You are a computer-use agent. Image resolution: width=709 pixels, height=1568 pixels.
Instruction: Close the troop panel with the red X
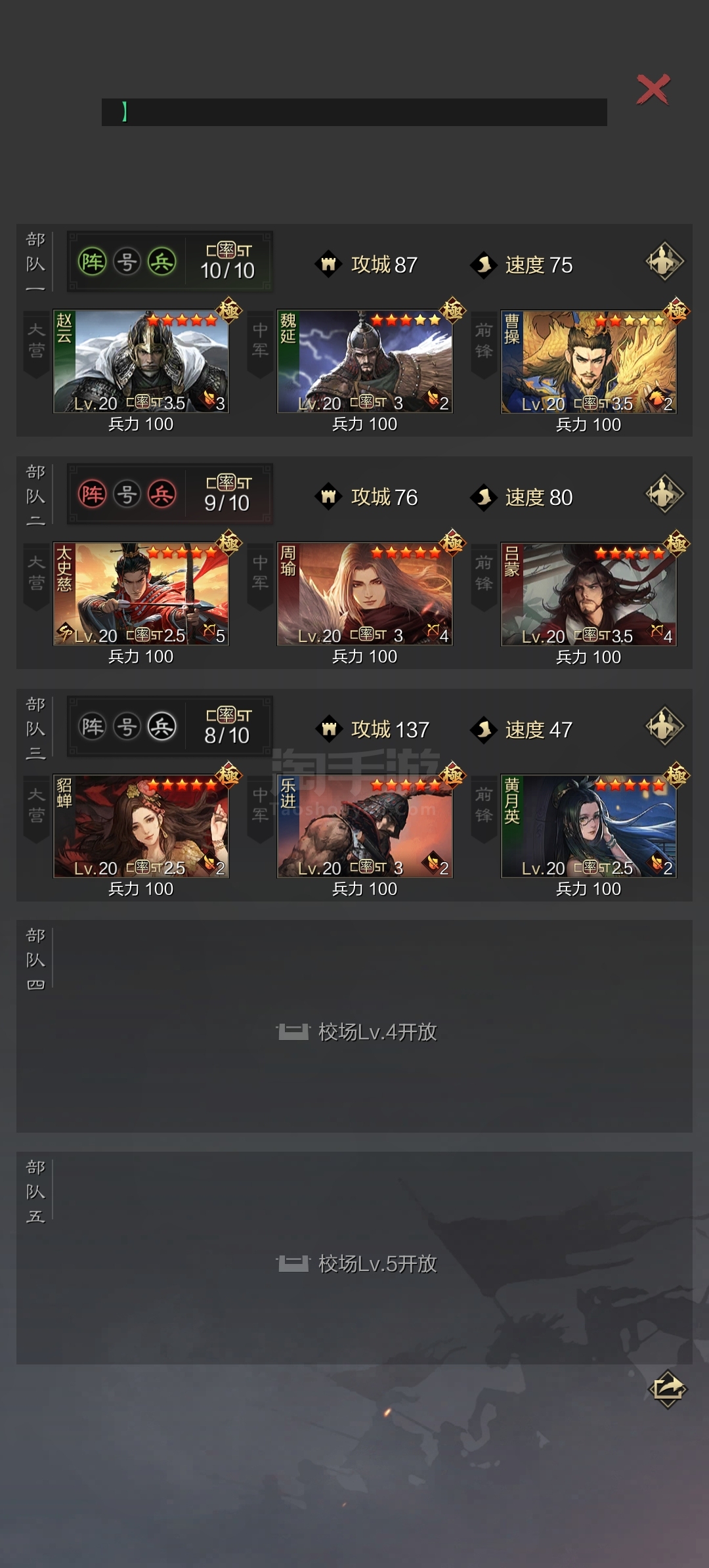[653, 90]
